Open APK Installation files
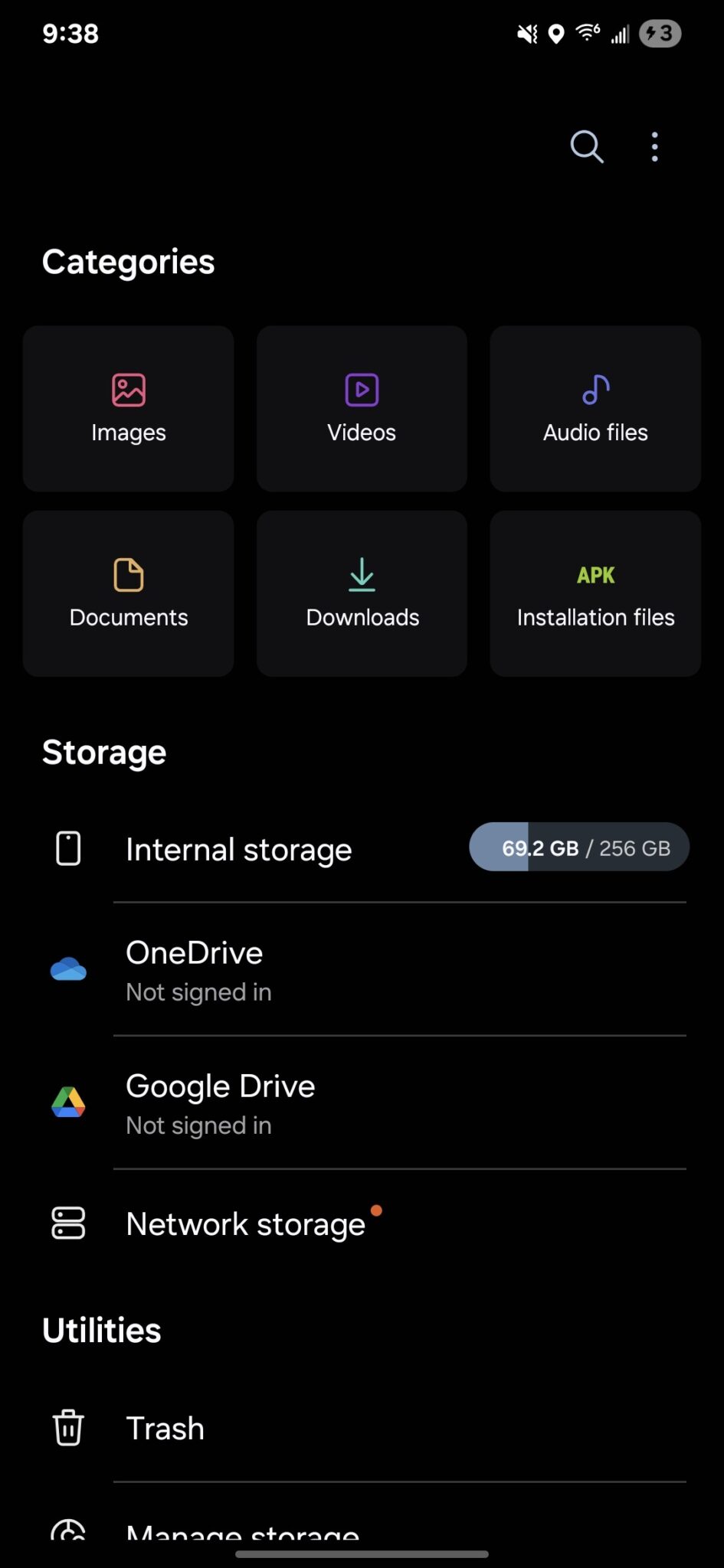This screenshot has width=724, height=1568. pos(595,593)
